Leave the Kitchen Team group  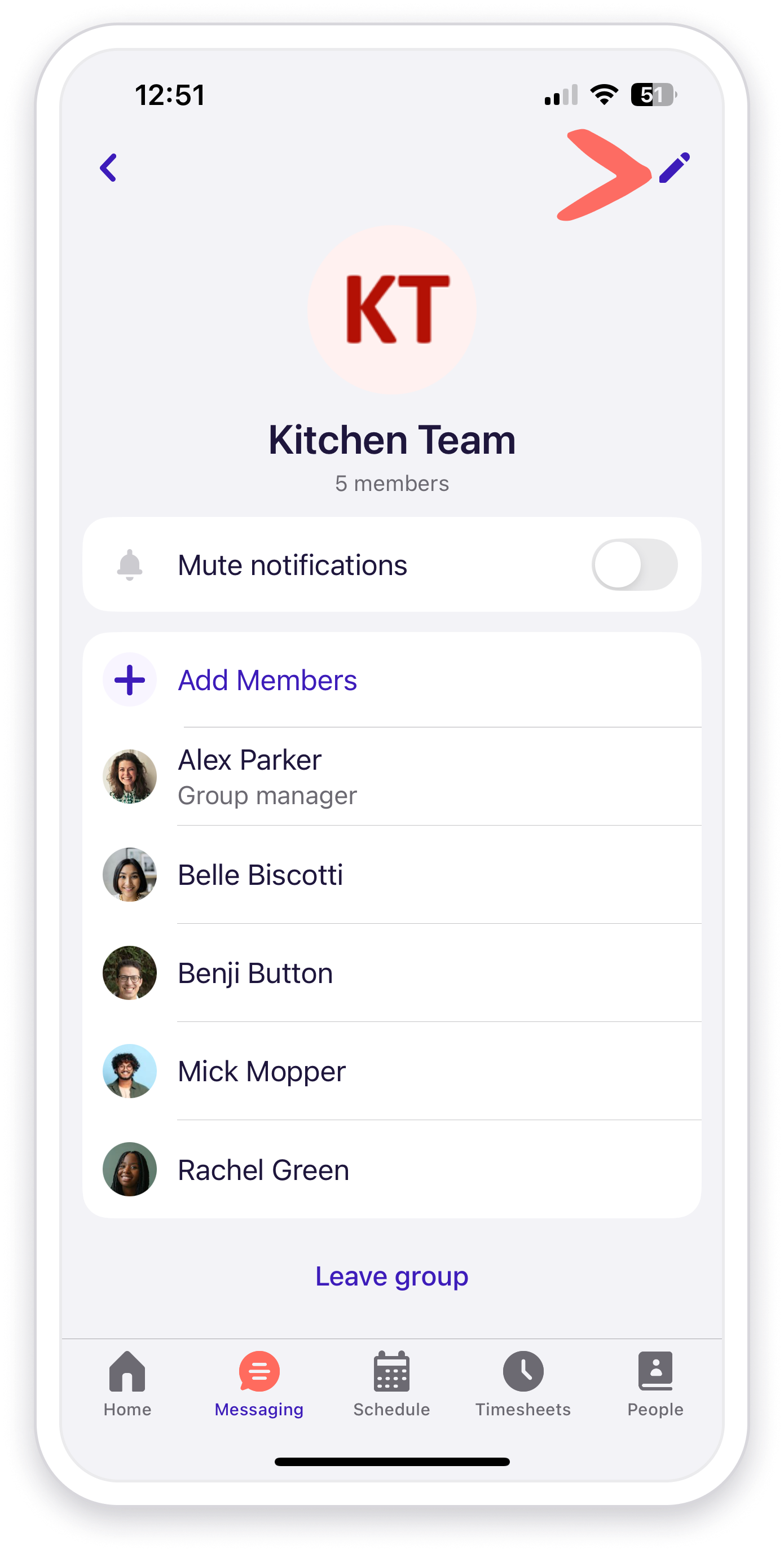391,1276
